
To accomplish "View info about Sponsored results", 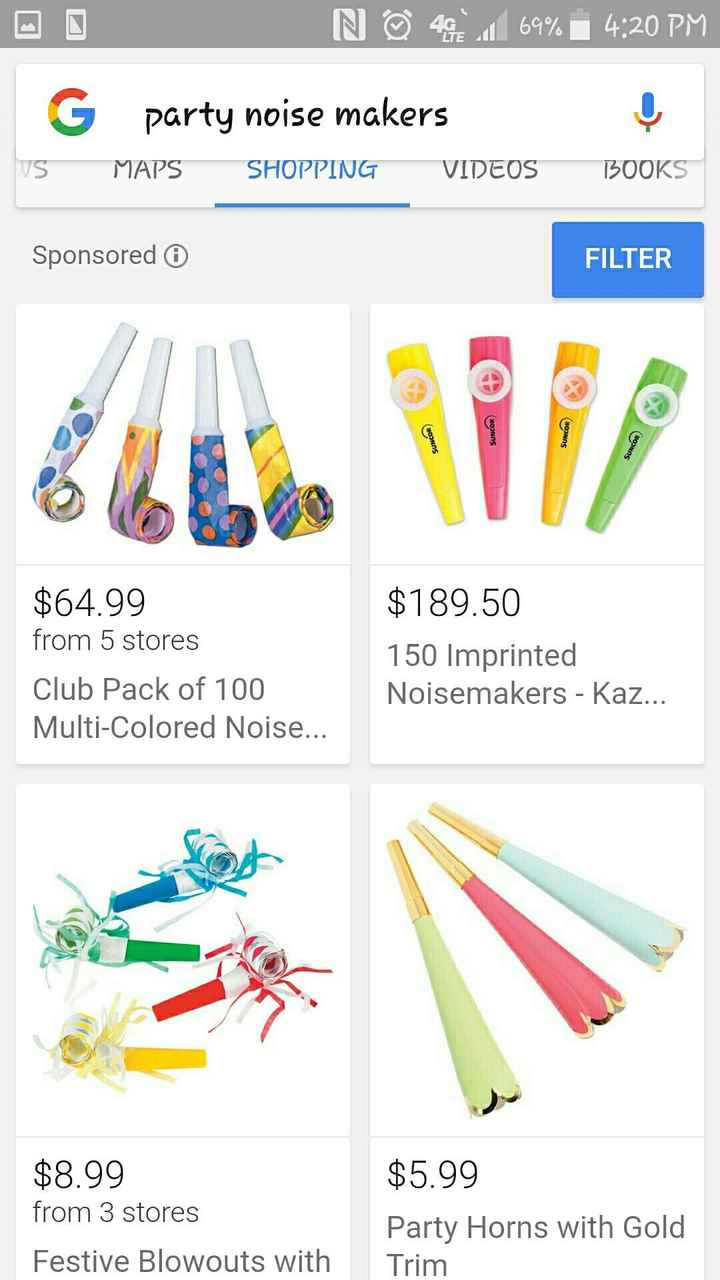I will coord(176,256).
